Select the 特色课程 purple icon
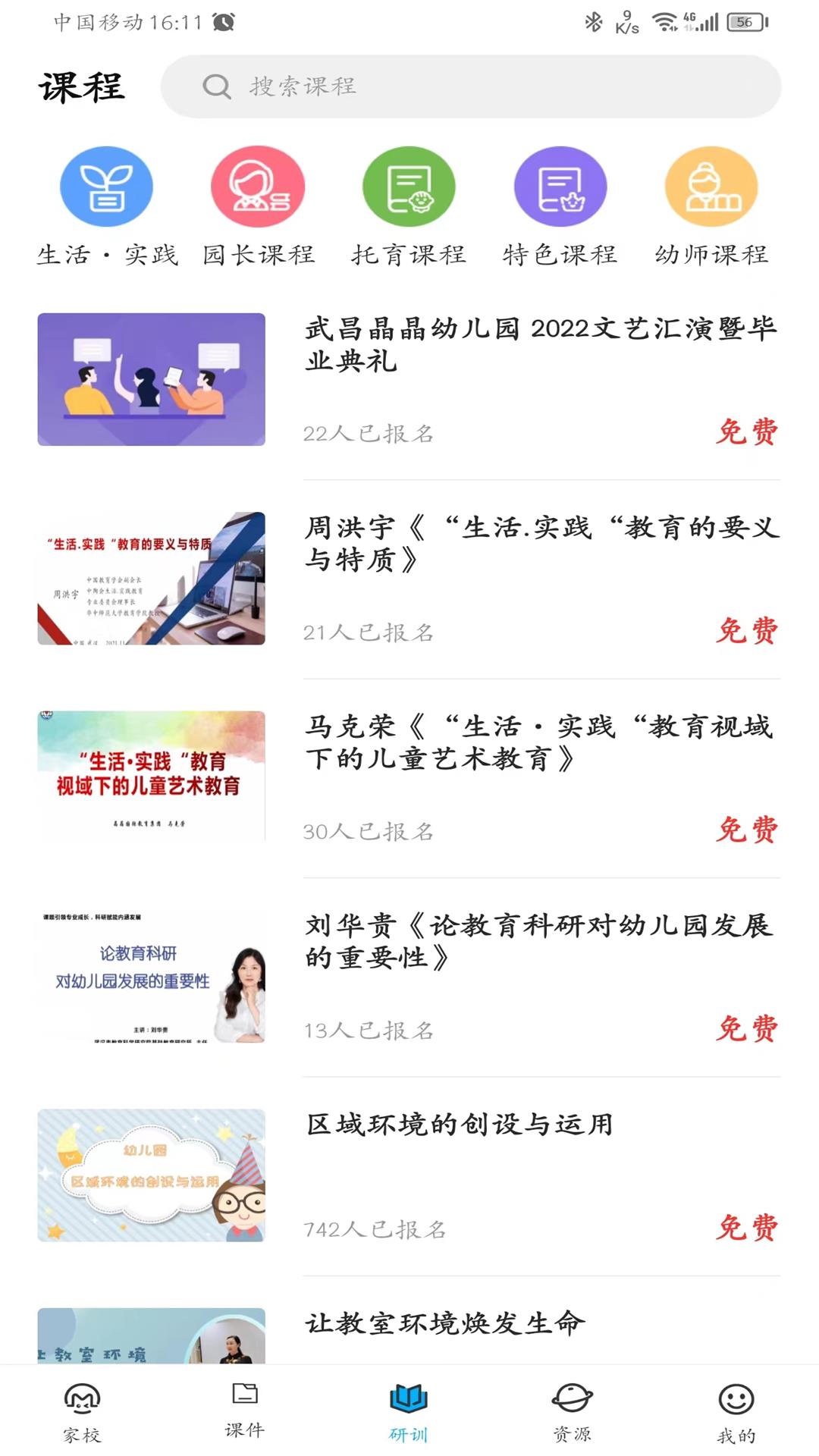This screenshot has width=819, height=1456. coord(560,187)
